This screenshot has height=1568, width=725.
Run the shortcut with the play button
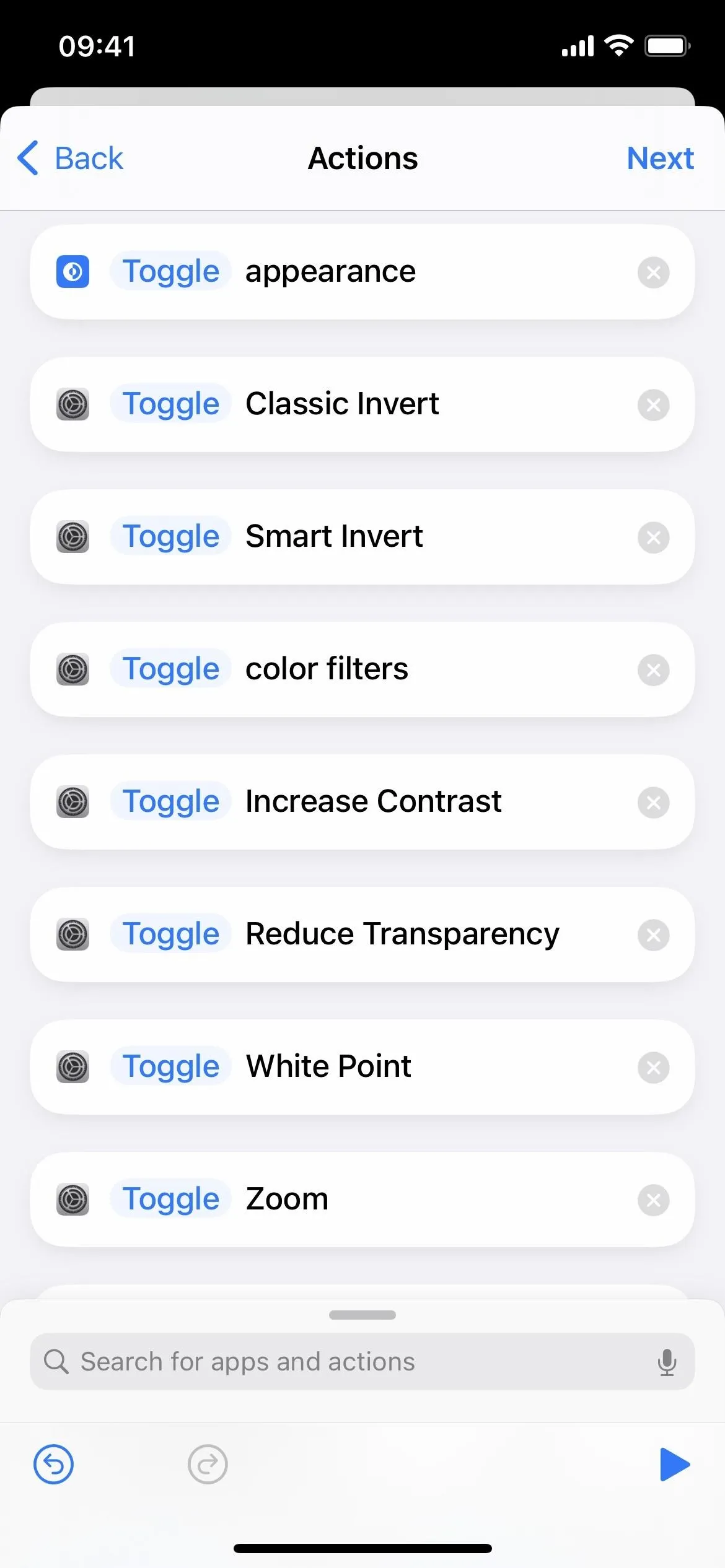click(674, 1465)
